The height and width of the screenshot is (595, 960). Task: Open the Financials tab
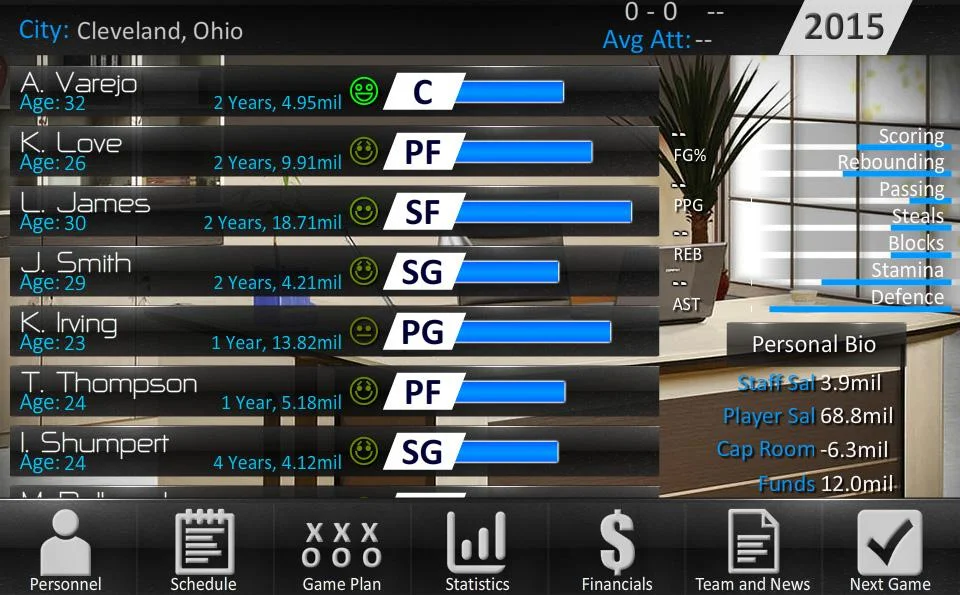(616, 550)
